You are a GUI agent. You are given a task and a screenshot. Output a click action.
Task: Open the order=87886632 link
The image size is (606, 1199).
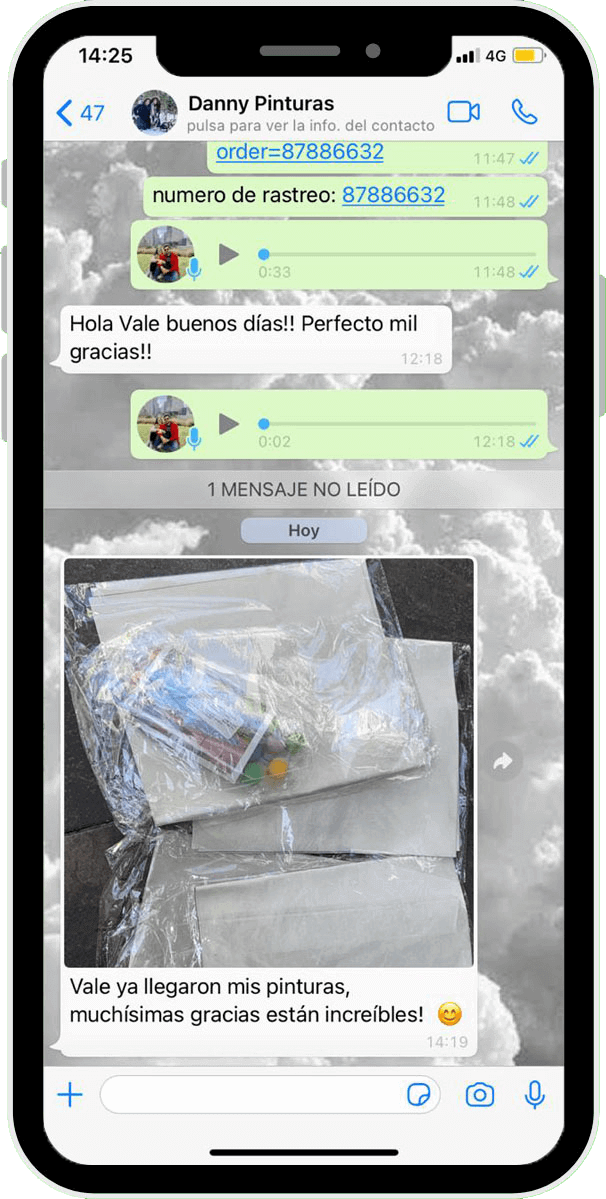click(300, 152)
